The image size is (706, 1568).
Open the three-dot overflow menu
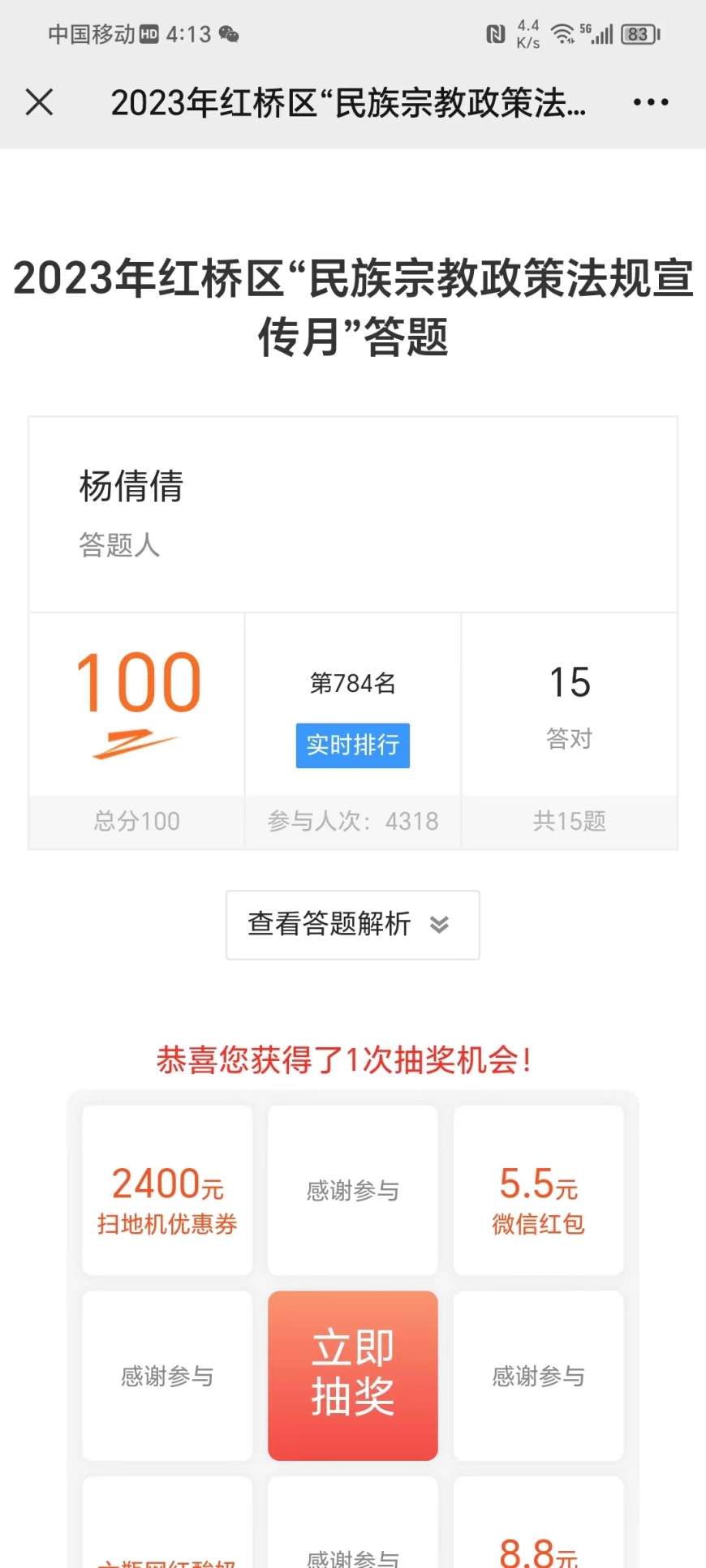coord(651,102)
